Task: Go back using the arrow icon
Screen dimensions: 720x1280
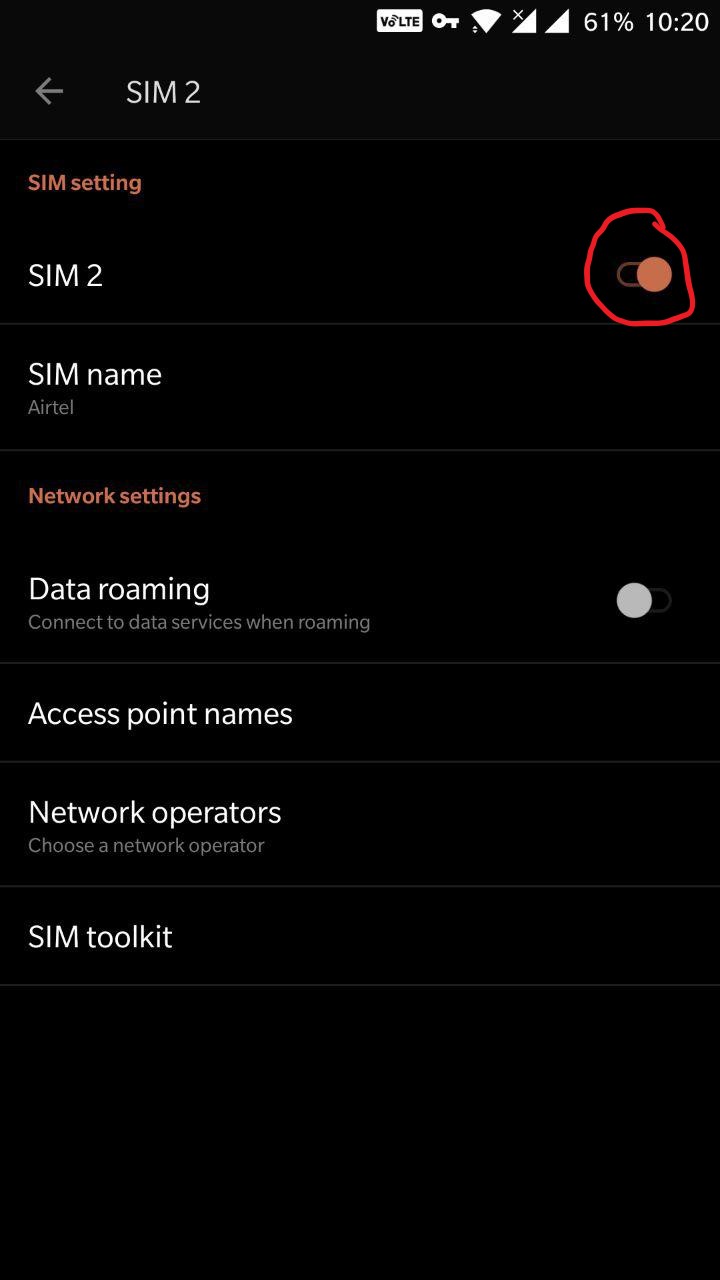Action: [49, 92]
